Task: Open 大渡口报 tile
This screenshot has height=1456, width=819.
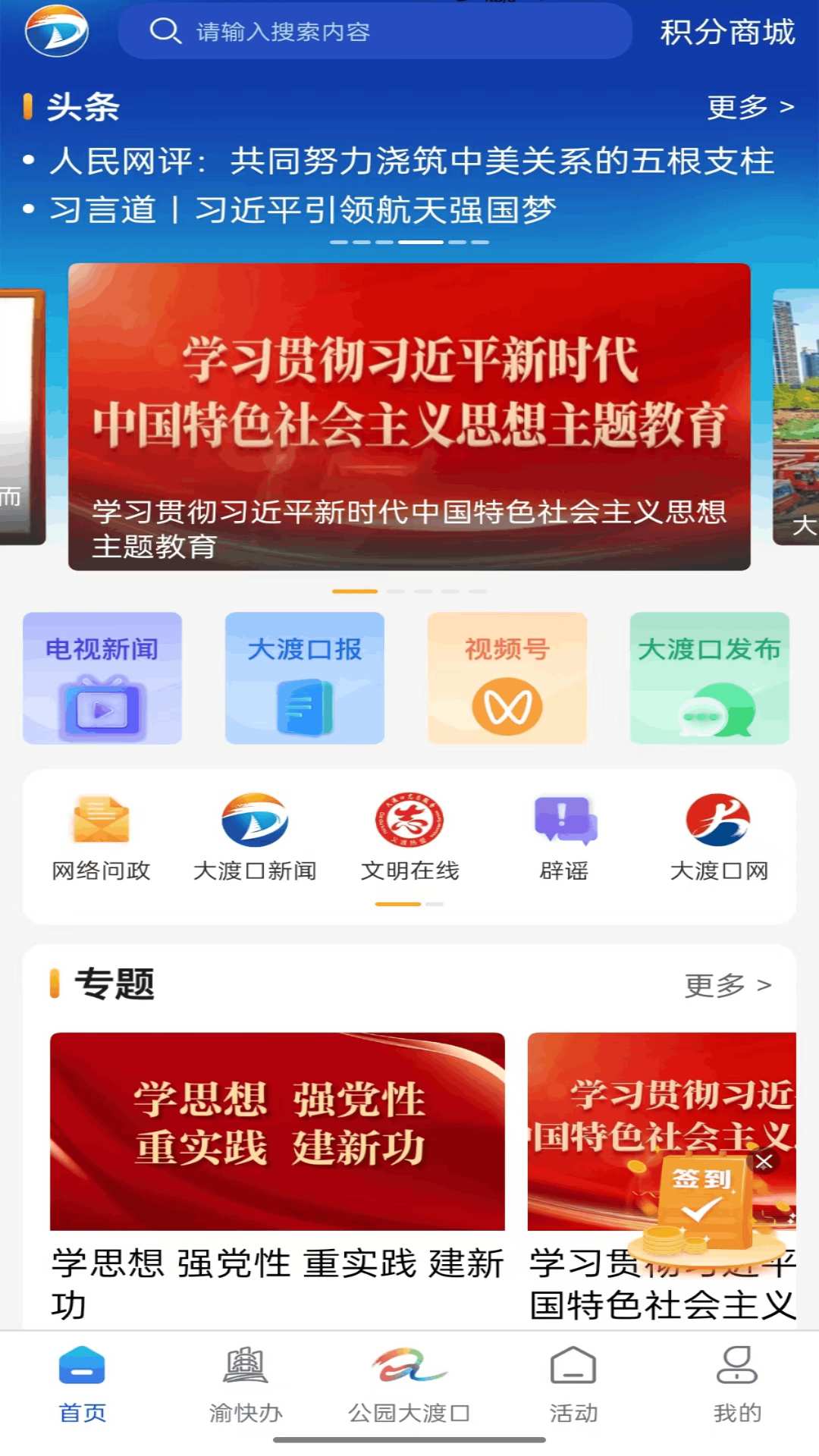Action: tap(304, 677)
